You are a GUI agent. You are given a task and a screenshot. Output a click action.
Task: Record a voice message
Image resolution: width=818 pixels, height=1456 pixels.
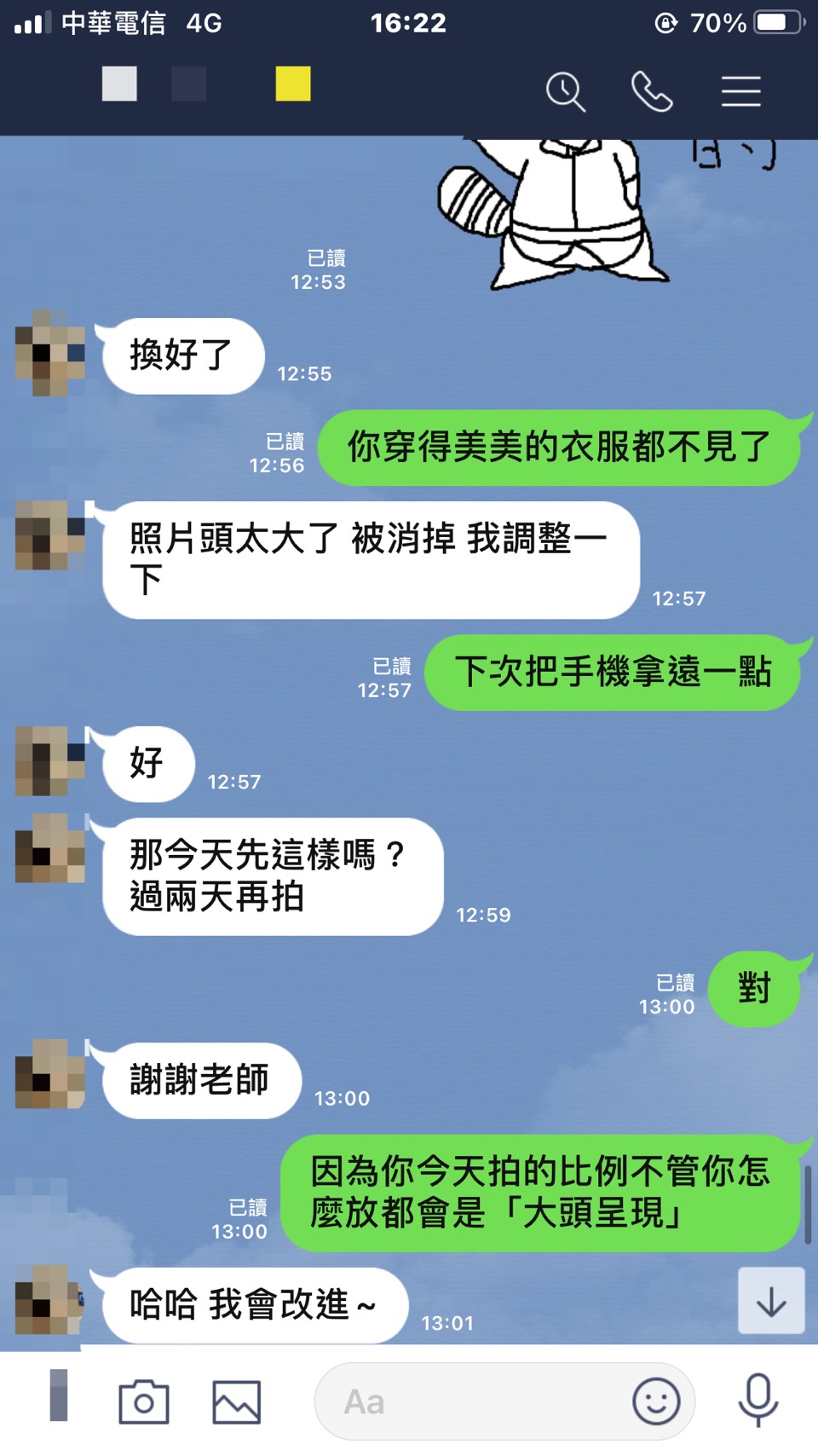click(x=758, y=1400)
